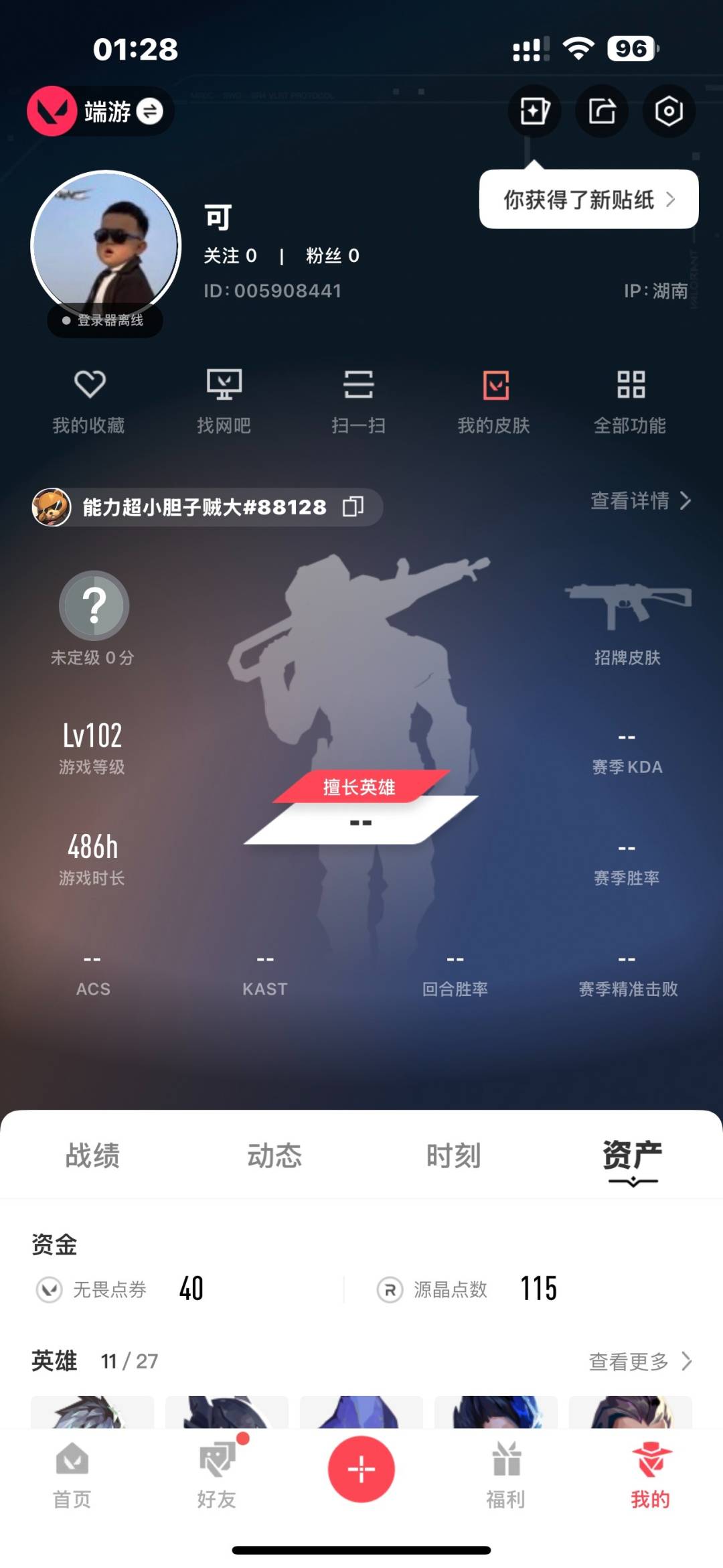Switch game mode via 端游 toggle
Viewport: 723px width, 1568px height.
coord(149,111)
